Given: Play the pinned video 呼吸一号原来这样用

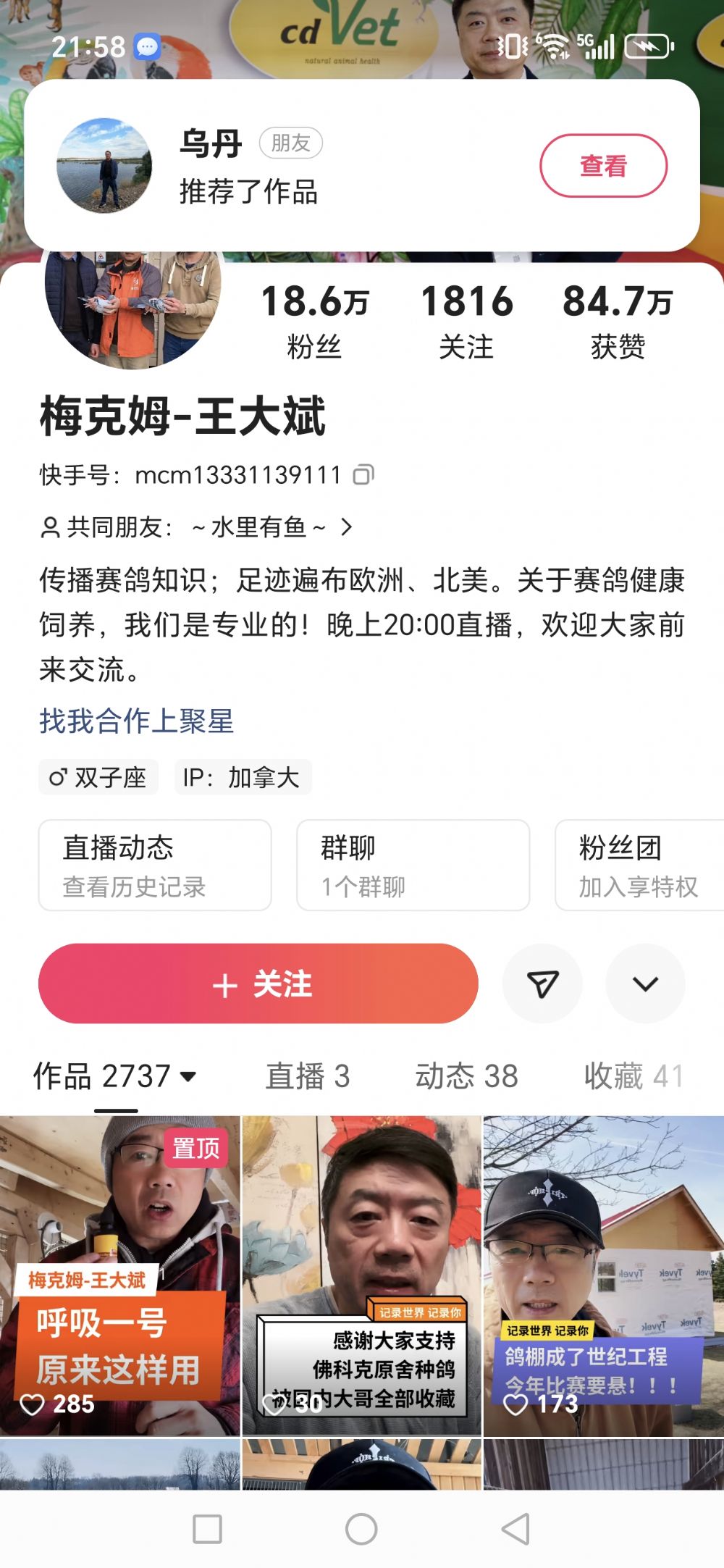Looking at the screenshot, I should coord(119,1275).
